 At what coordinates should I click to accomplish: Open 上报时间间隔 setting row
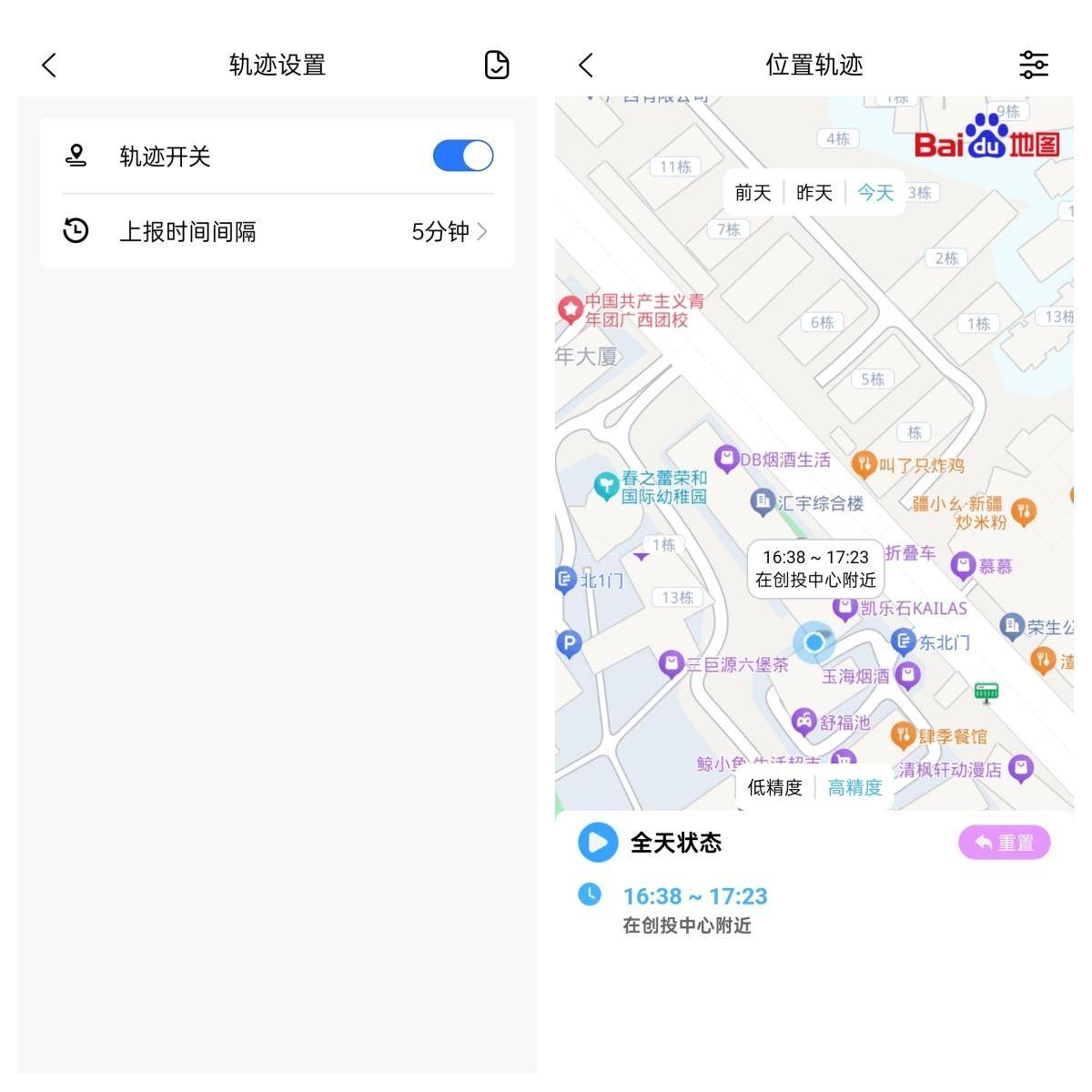(x=277, y=231)
